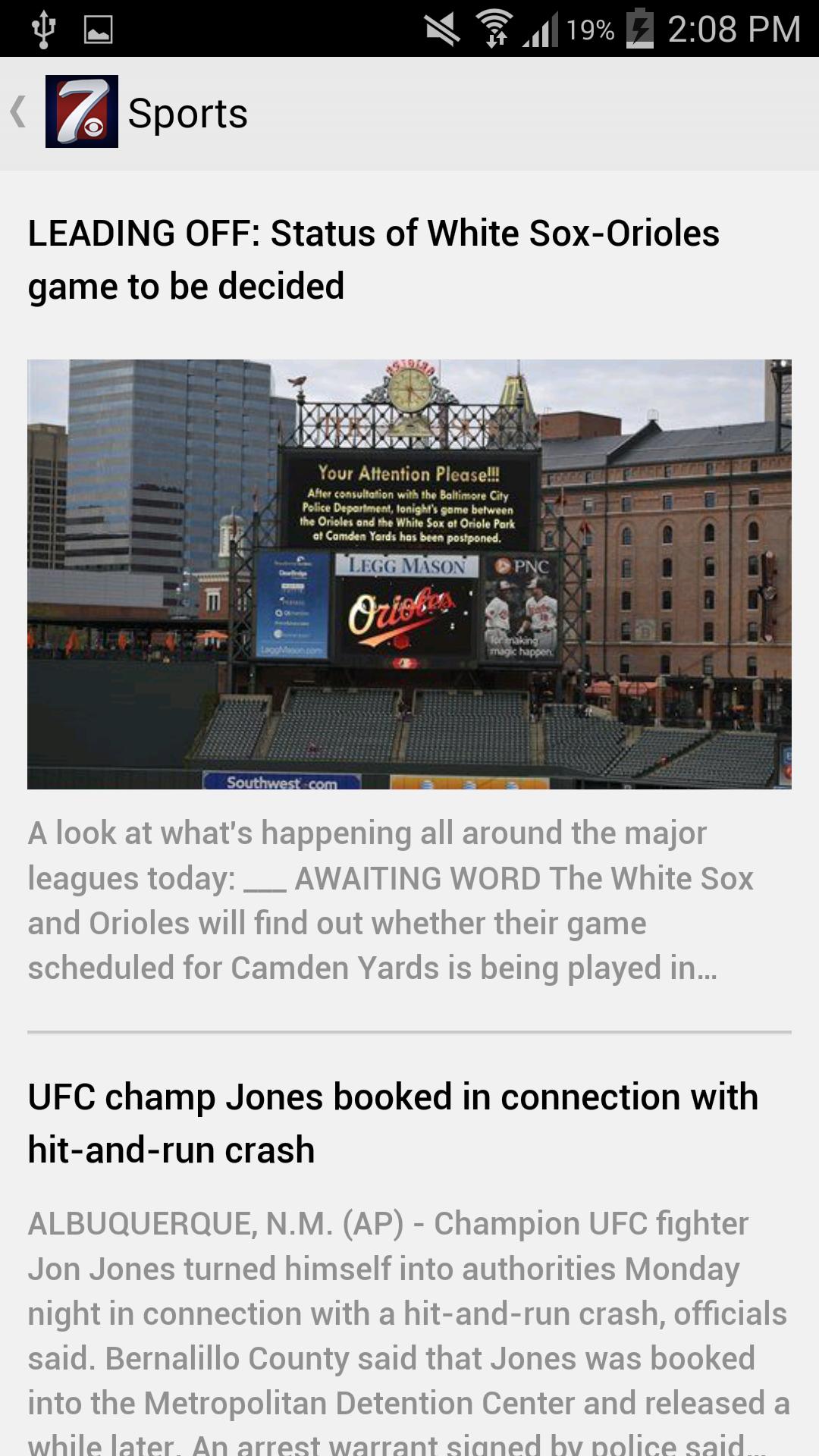Open the White Sox-Orioles game article
Image resolution: width=819 pixels, height=1456 pixels.
tap(373, 259)
